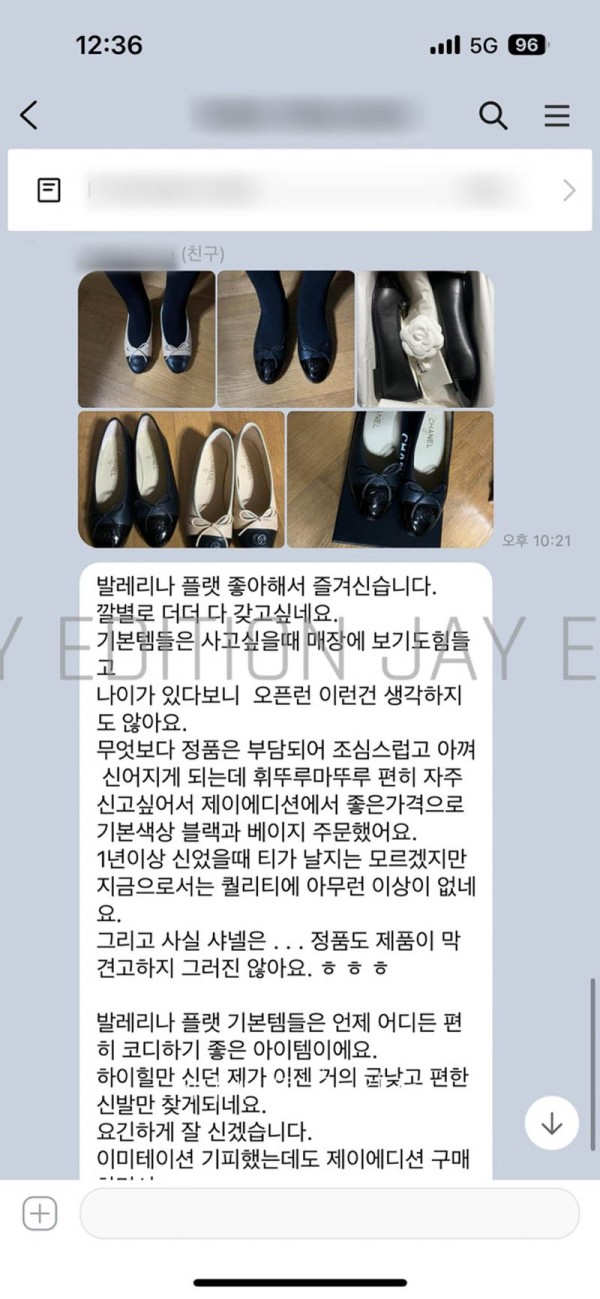
Task: Open photo of beige flats worn with tights
Action: tap(146, 339)
